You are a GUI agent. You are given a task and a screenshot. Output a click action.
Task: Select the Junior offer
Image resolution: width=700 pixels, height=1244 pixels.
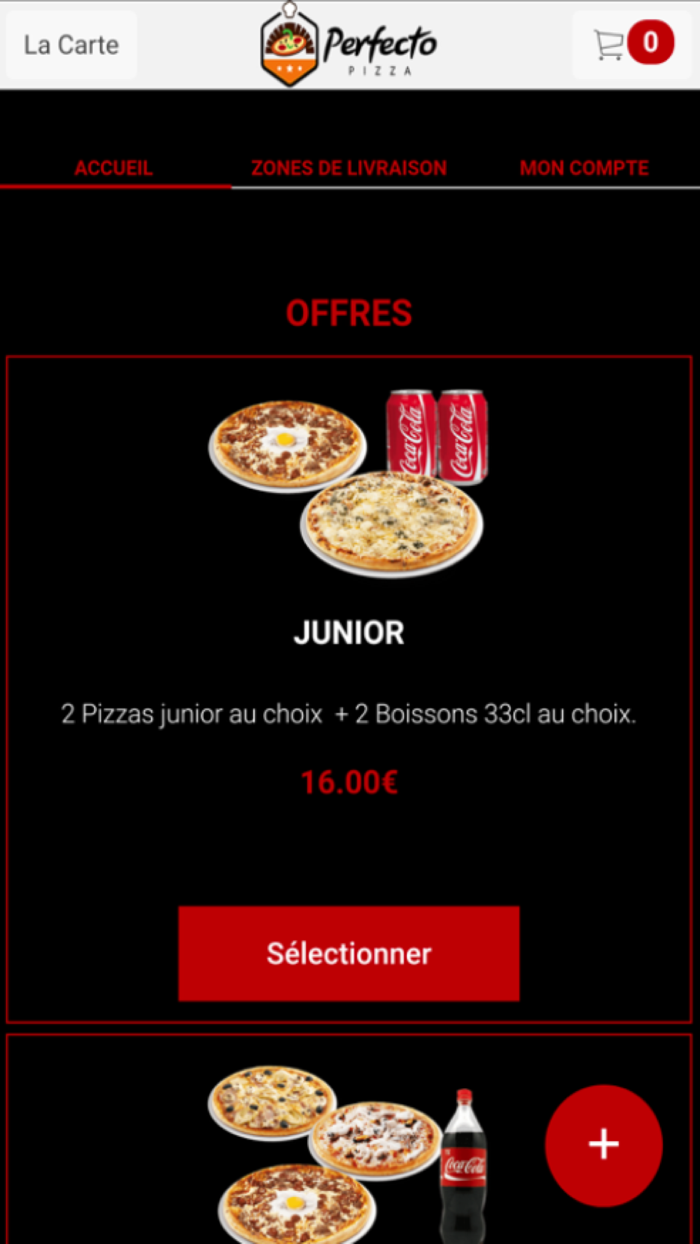point(349,953)
